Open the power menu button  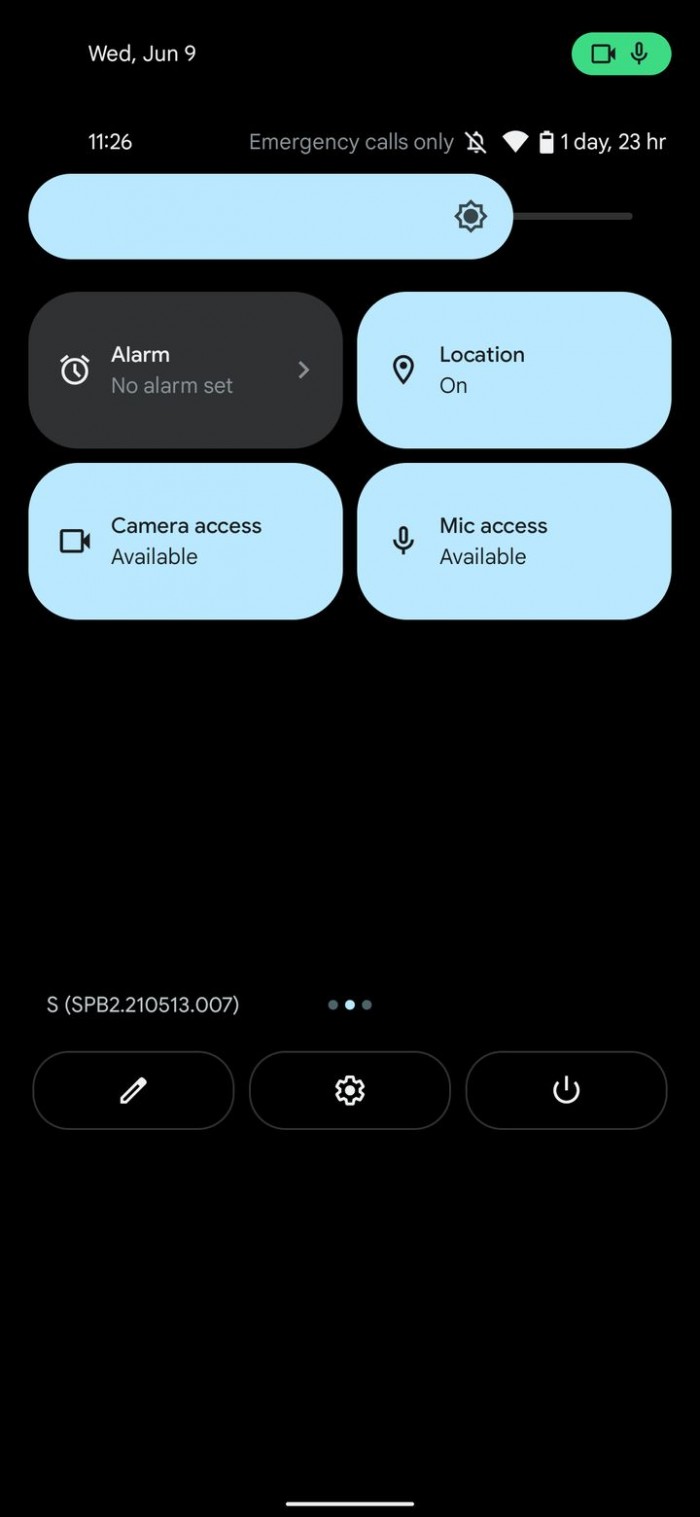(566, 1090)
